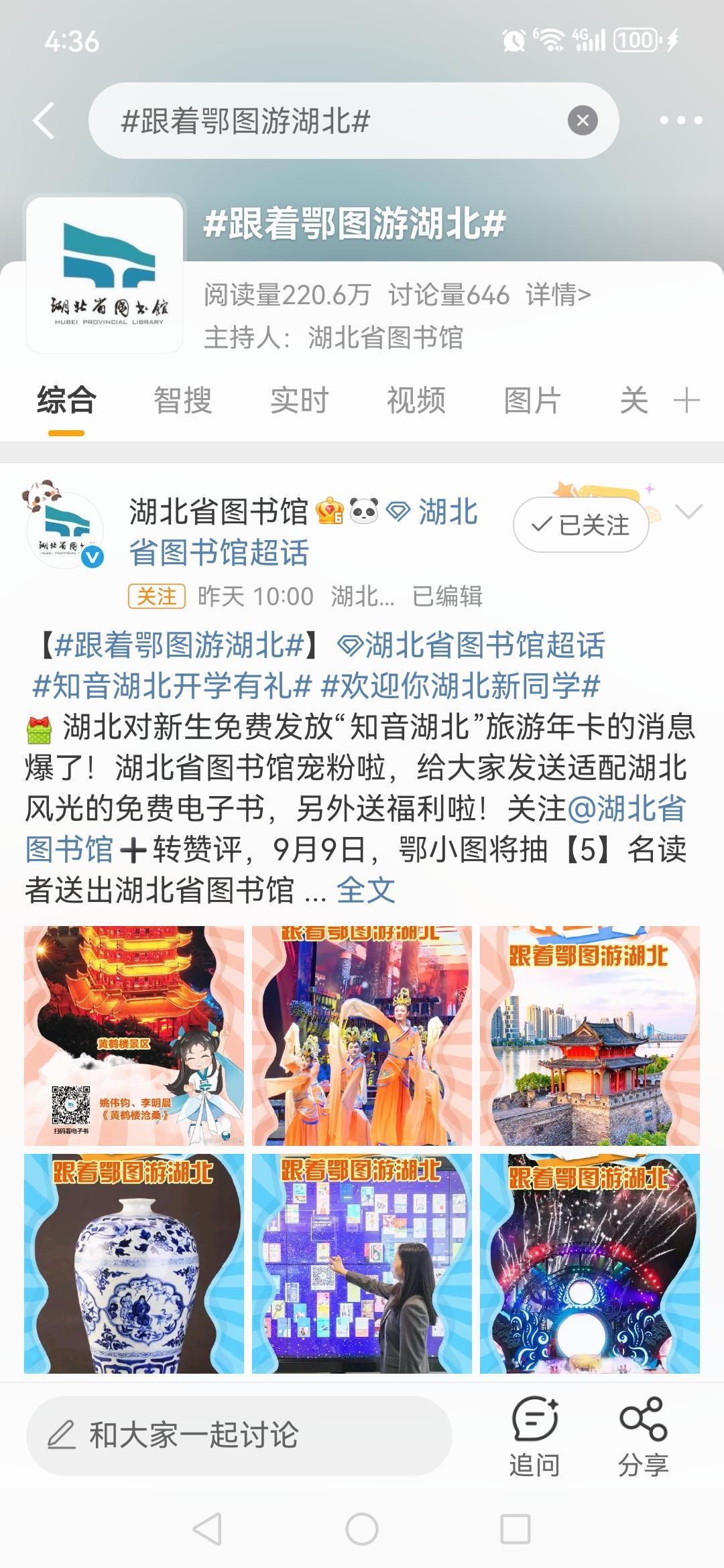Open the three-dot overflow menu
Viewport: 724px width, 1568px height.
(680, 121)
